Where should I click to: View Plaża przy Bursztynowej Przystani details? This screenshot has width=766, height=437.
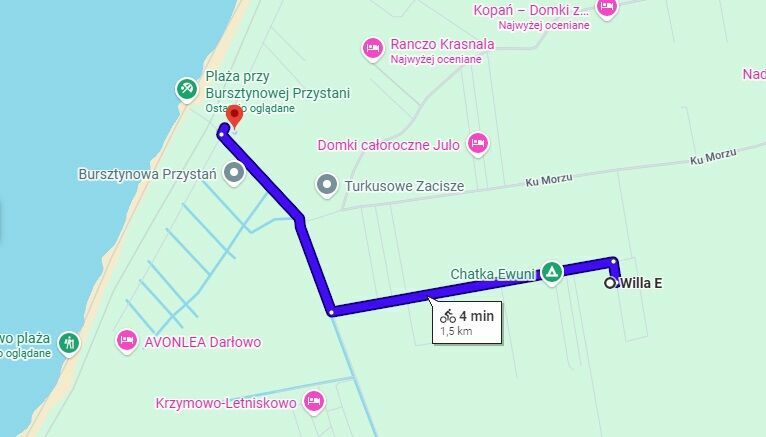click(187, 89)
